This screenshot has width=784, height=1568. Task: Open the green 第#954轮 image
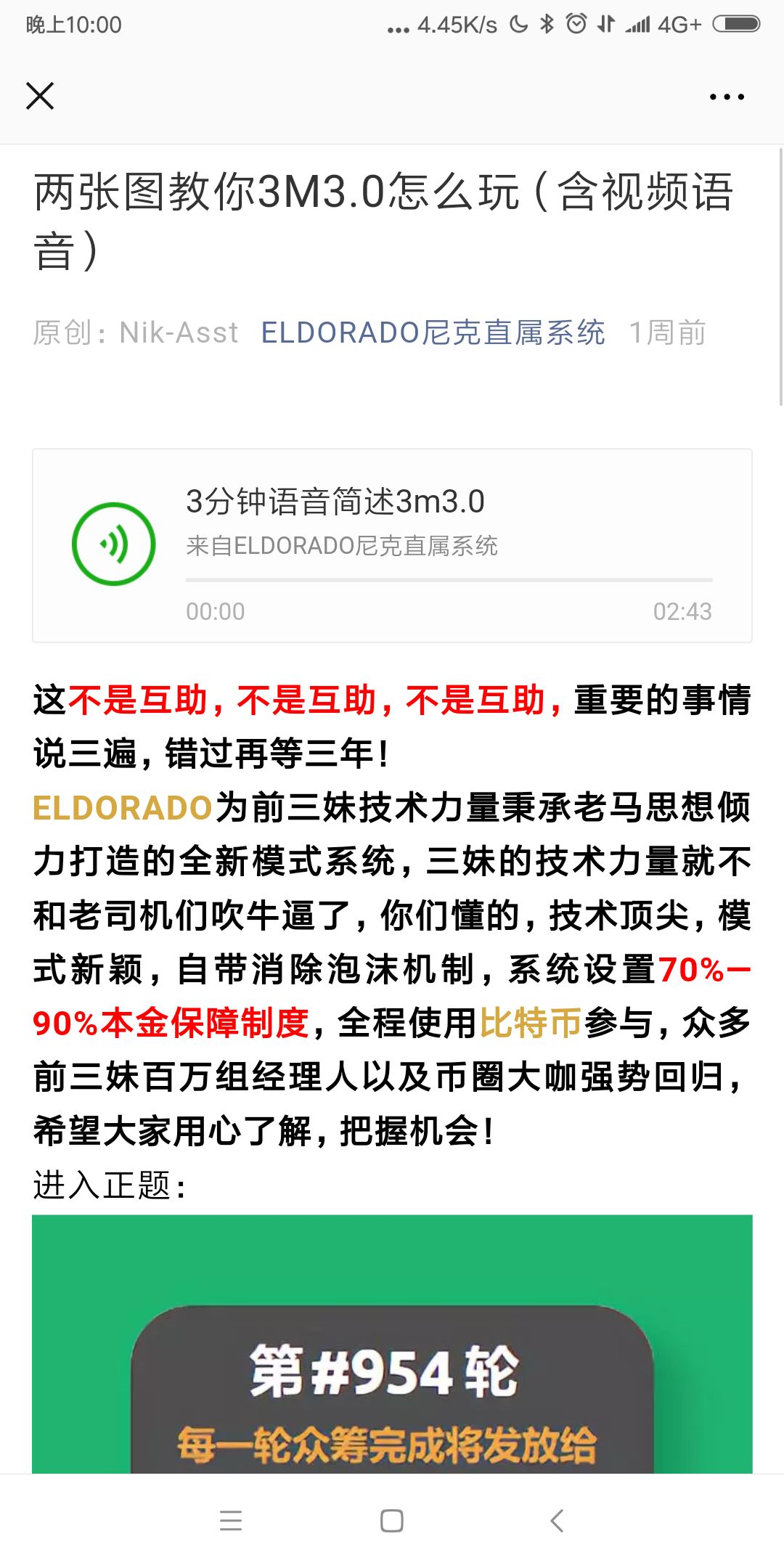tap(392, 1343)
